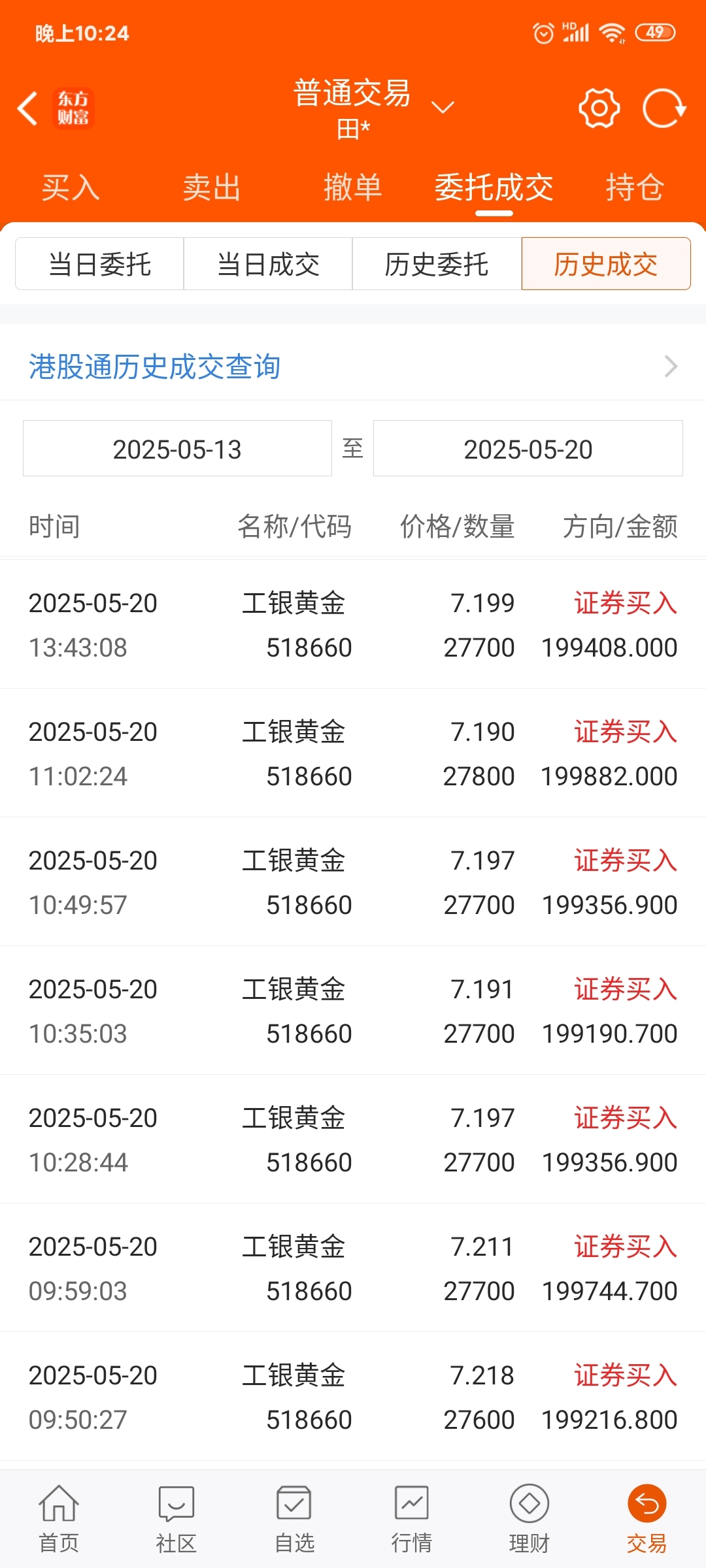Screen dimensions: 706x1568
Task: Open the 社区 tab
Action: pyautogui.click(x=176, y=1519)
